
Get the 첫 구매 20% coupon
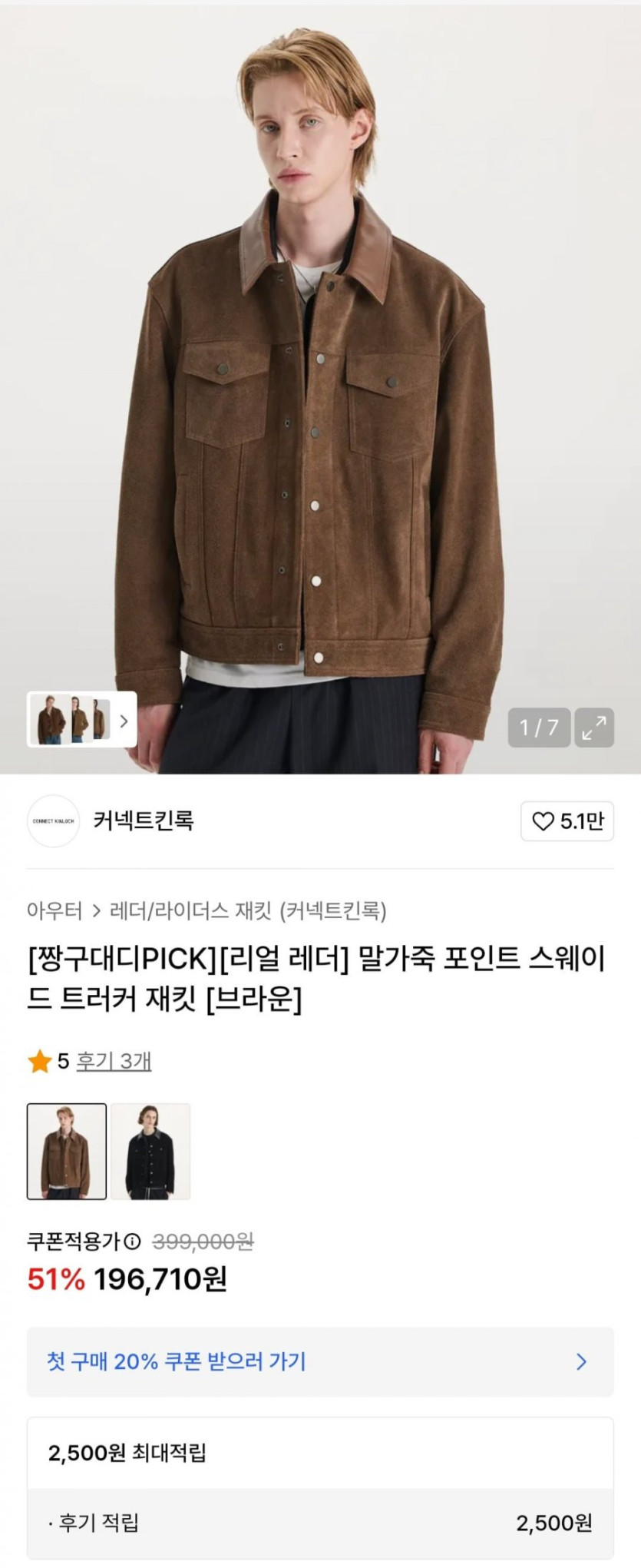320,1361
